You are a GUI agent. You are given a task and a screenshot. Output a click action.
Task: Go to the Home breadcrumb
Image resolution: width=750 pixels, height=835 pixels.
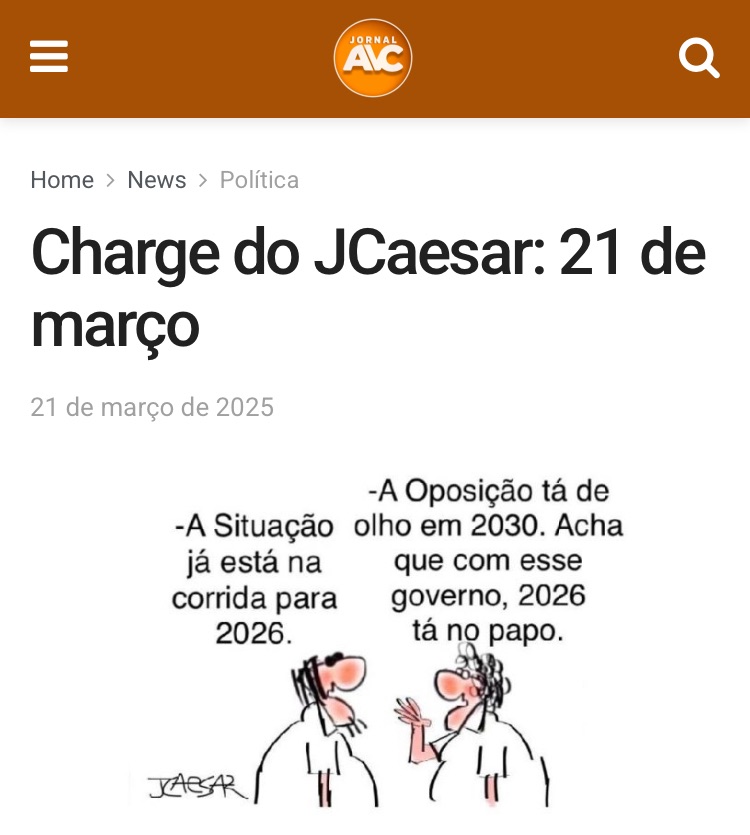coord(62,180)
